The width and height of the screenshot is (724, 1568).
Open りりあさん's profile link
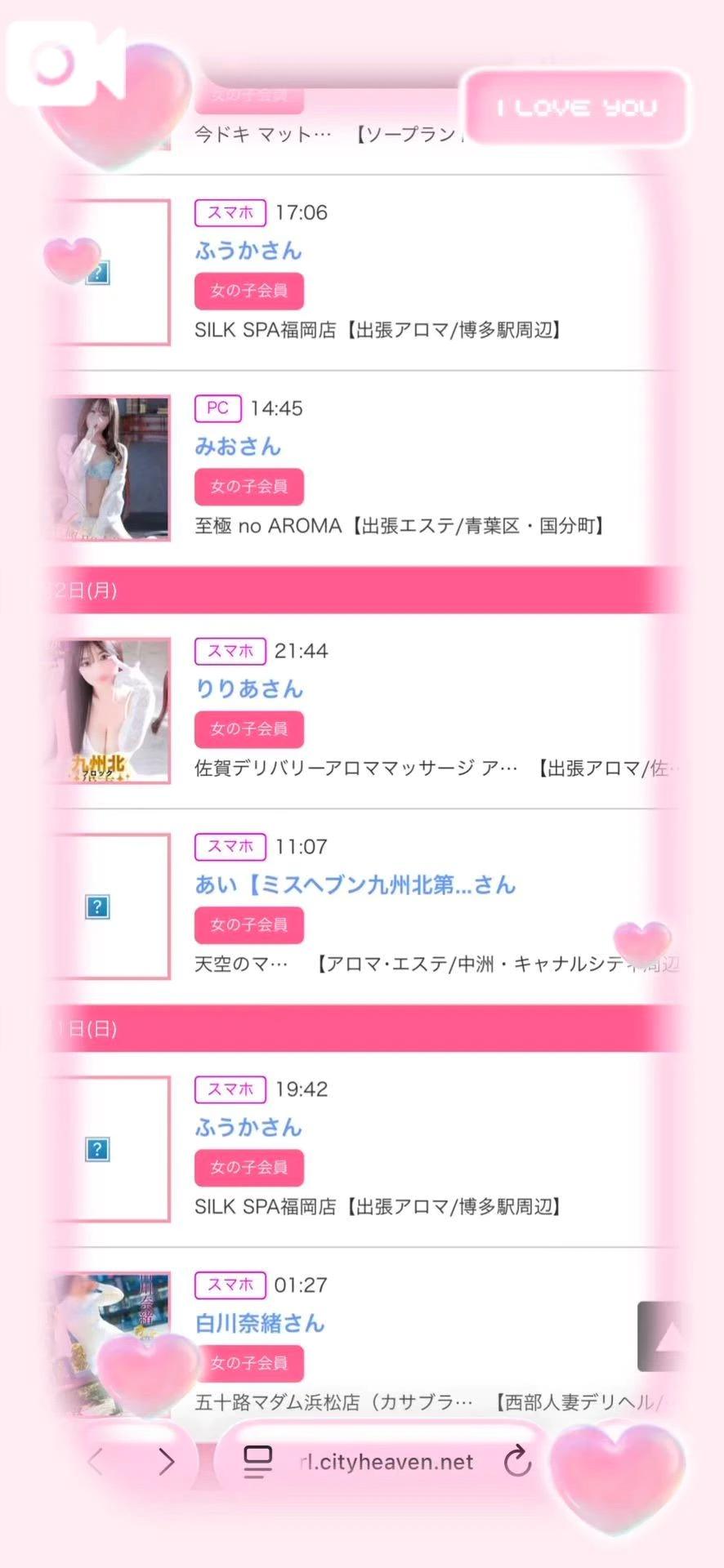coord(249,688)
